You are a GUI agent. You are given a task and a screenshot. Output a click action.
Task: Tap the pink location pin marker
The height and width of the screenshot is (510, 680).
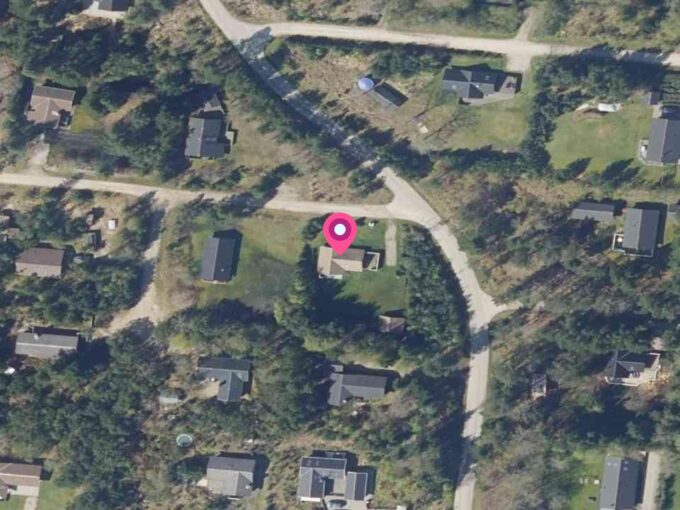pyautogui.click(x=340, y=232)
